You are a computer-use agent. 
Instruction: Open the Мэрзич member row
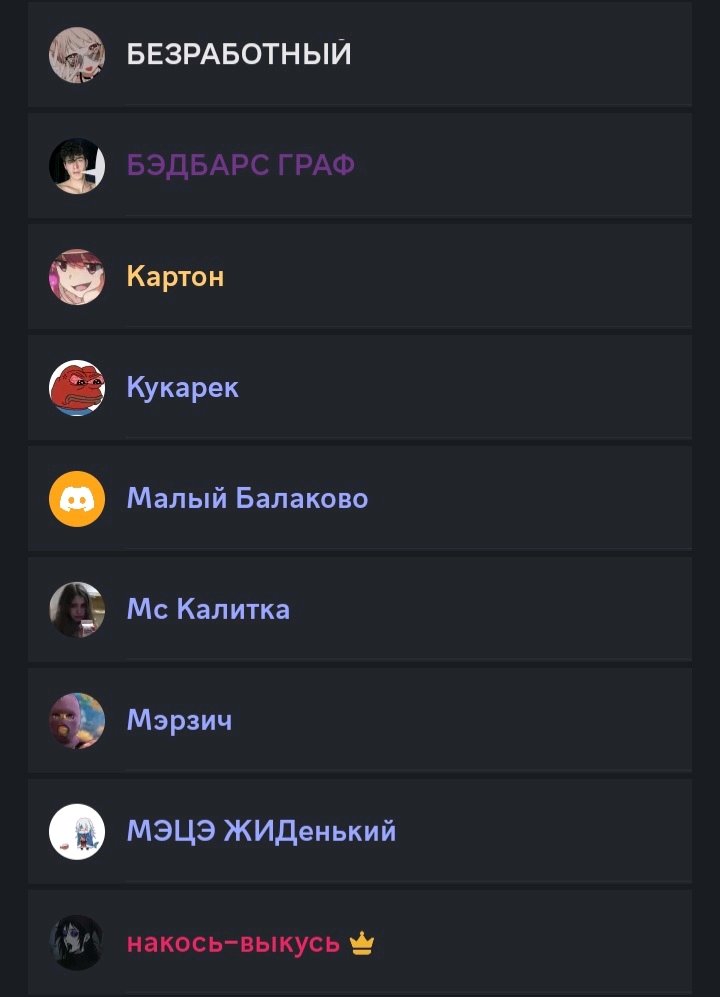click(359, 720)
